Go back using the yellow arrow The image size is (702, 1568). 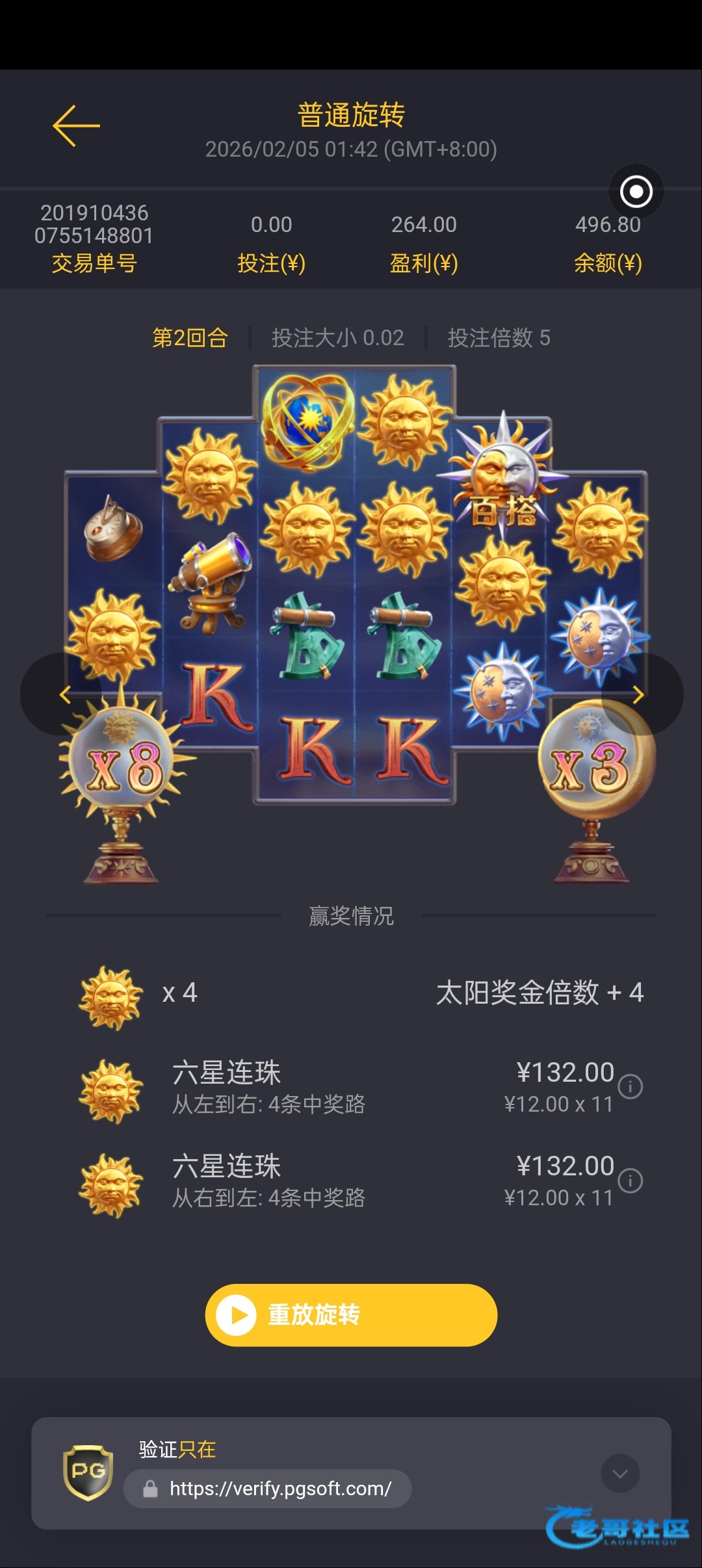click(x=76, y=126)
